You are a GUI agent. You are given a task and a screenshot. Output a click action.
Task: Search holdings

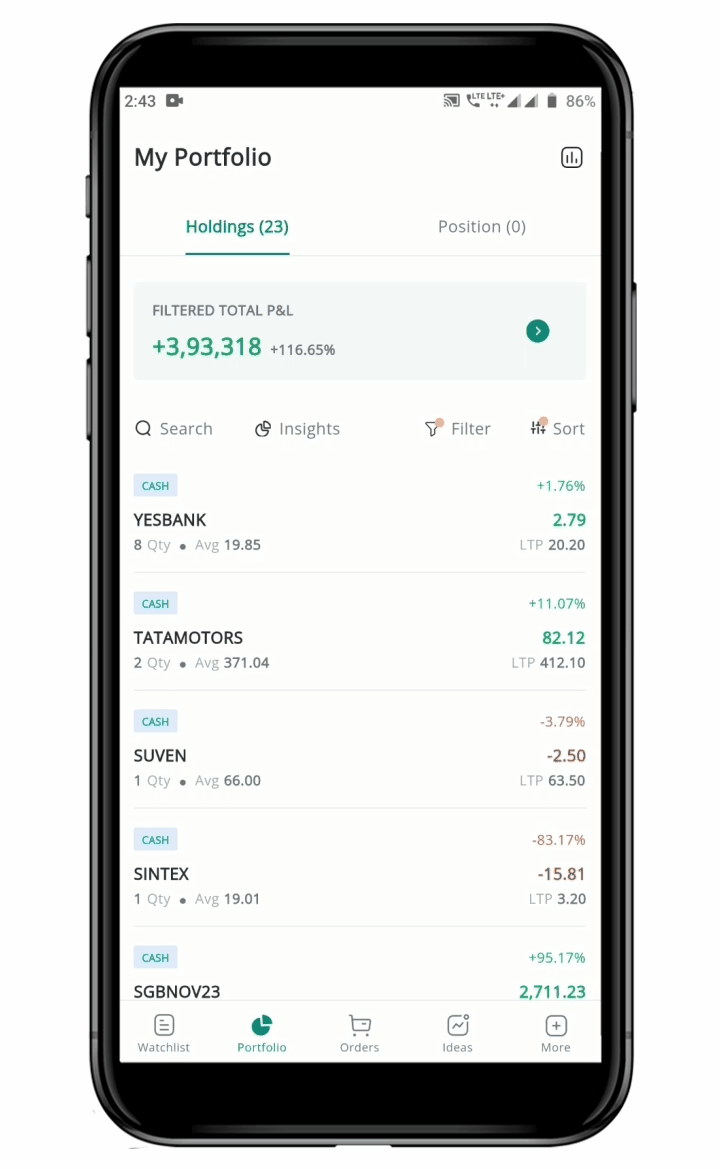[x=174, y=429]
